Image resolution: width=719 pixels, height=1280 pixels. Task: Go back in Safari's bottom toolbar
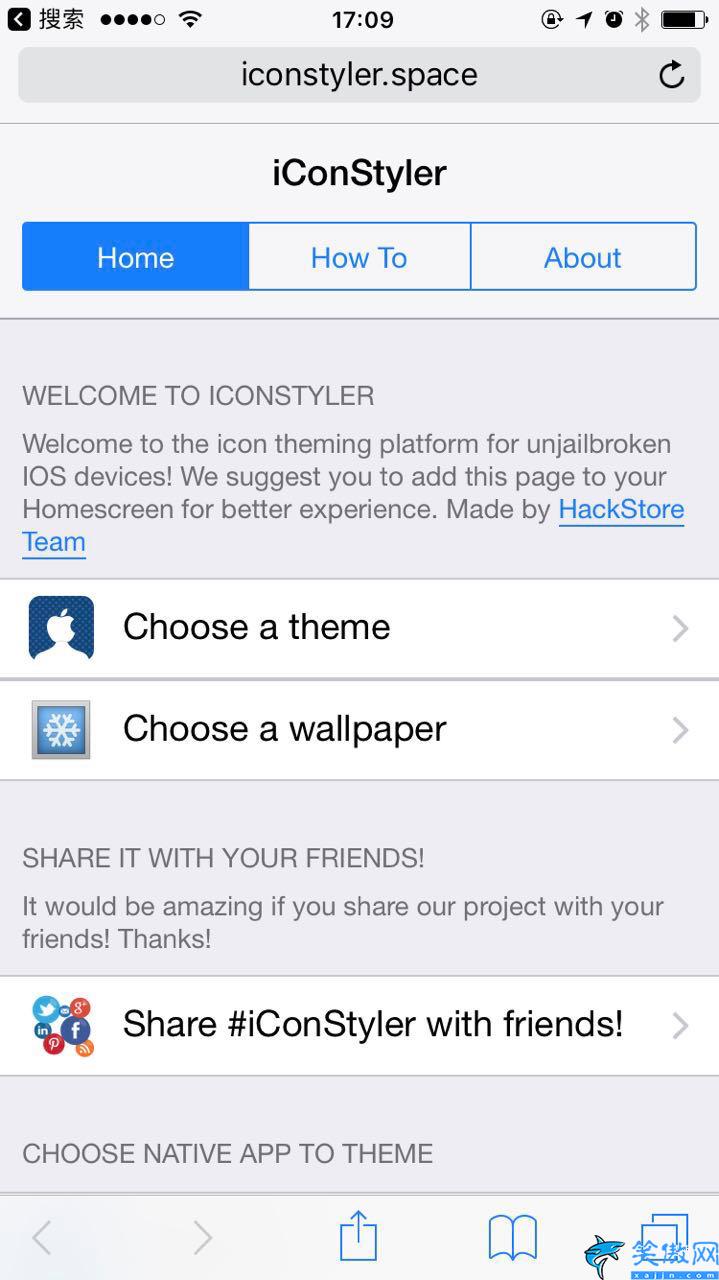point(42,1238)
